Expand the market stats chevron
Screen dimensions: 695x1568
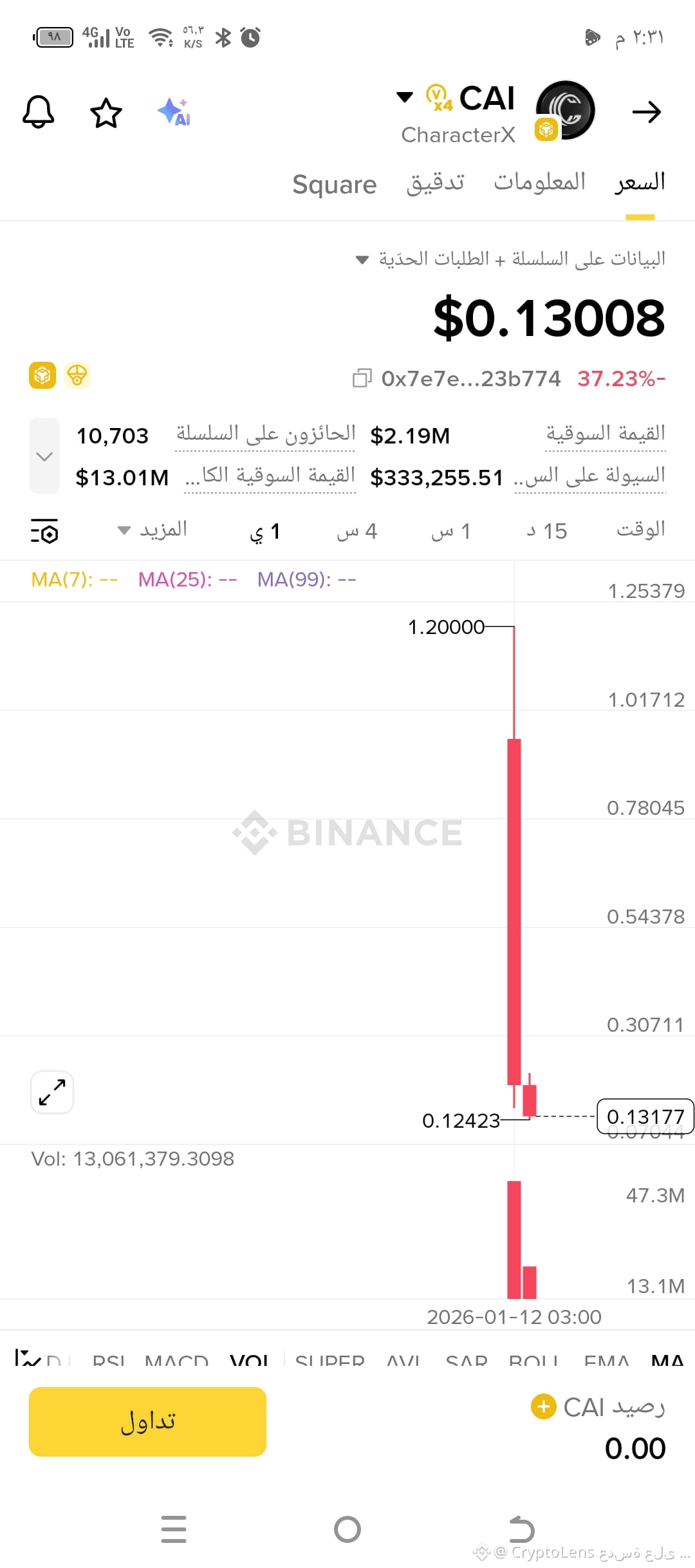coord(44,455)
